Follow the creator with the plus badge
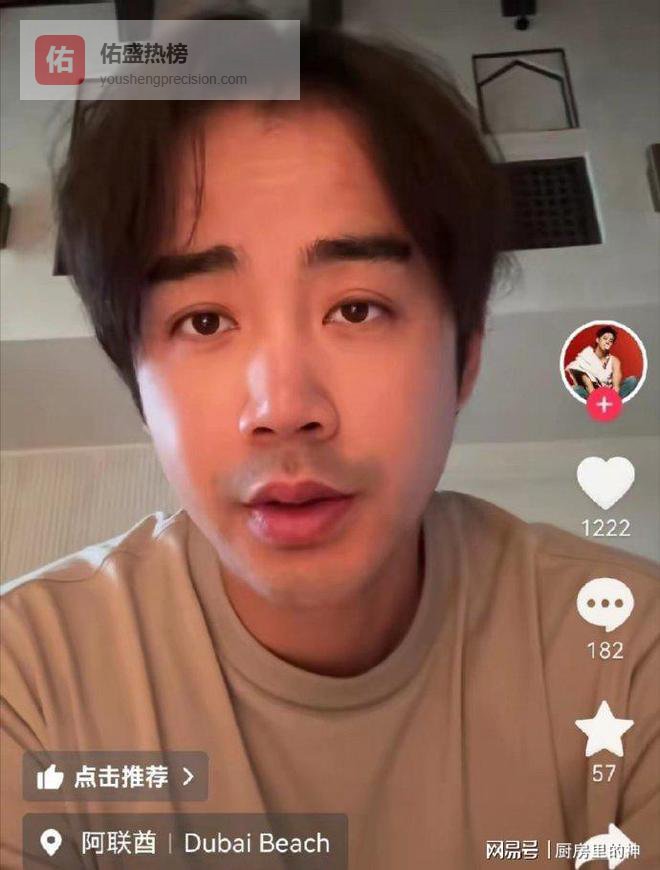The width and height of the screenshot is (660, 870). [603, 405]
